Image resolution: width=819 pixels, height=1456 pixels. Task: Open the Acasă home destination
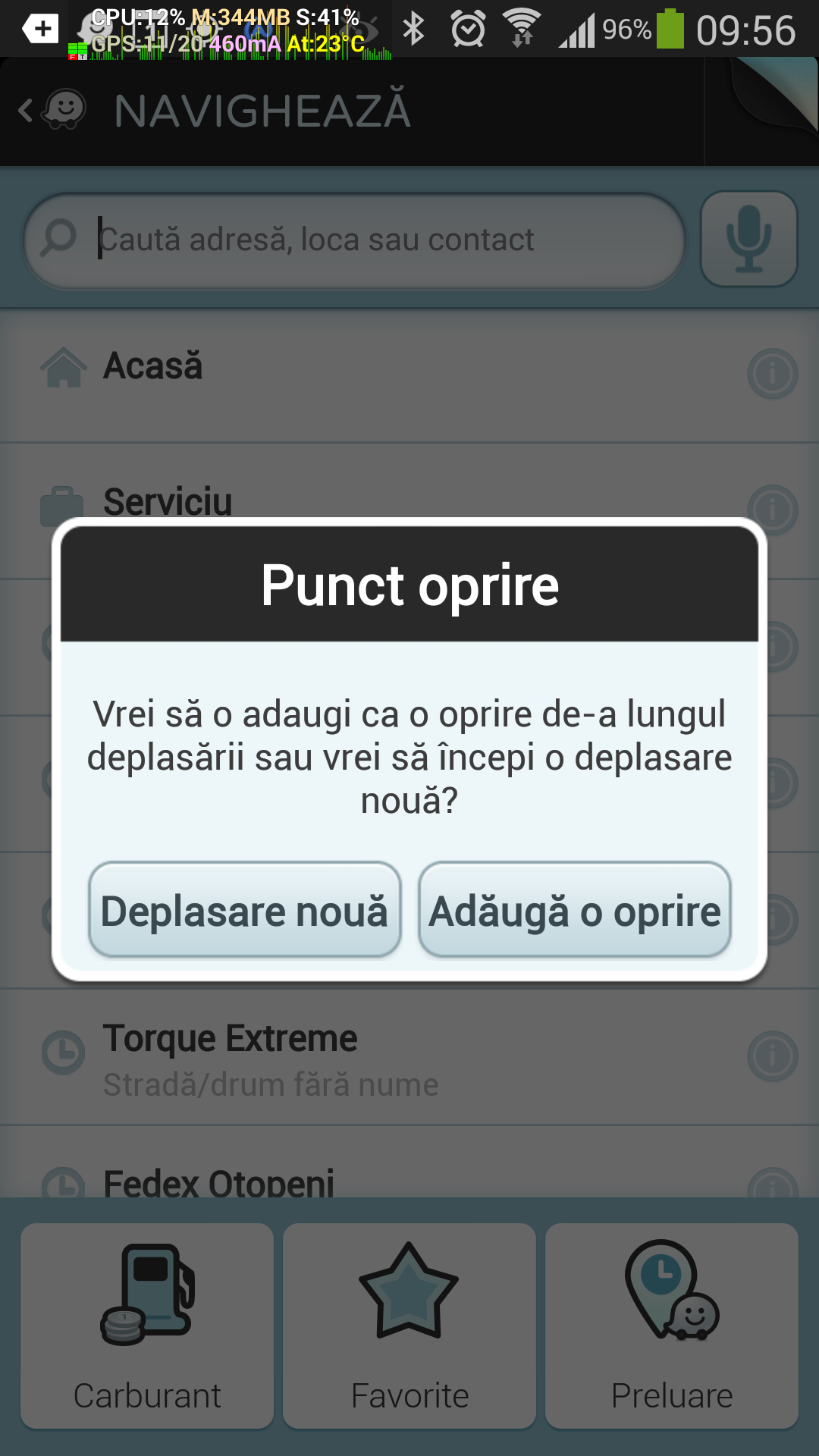click(379, 375)
